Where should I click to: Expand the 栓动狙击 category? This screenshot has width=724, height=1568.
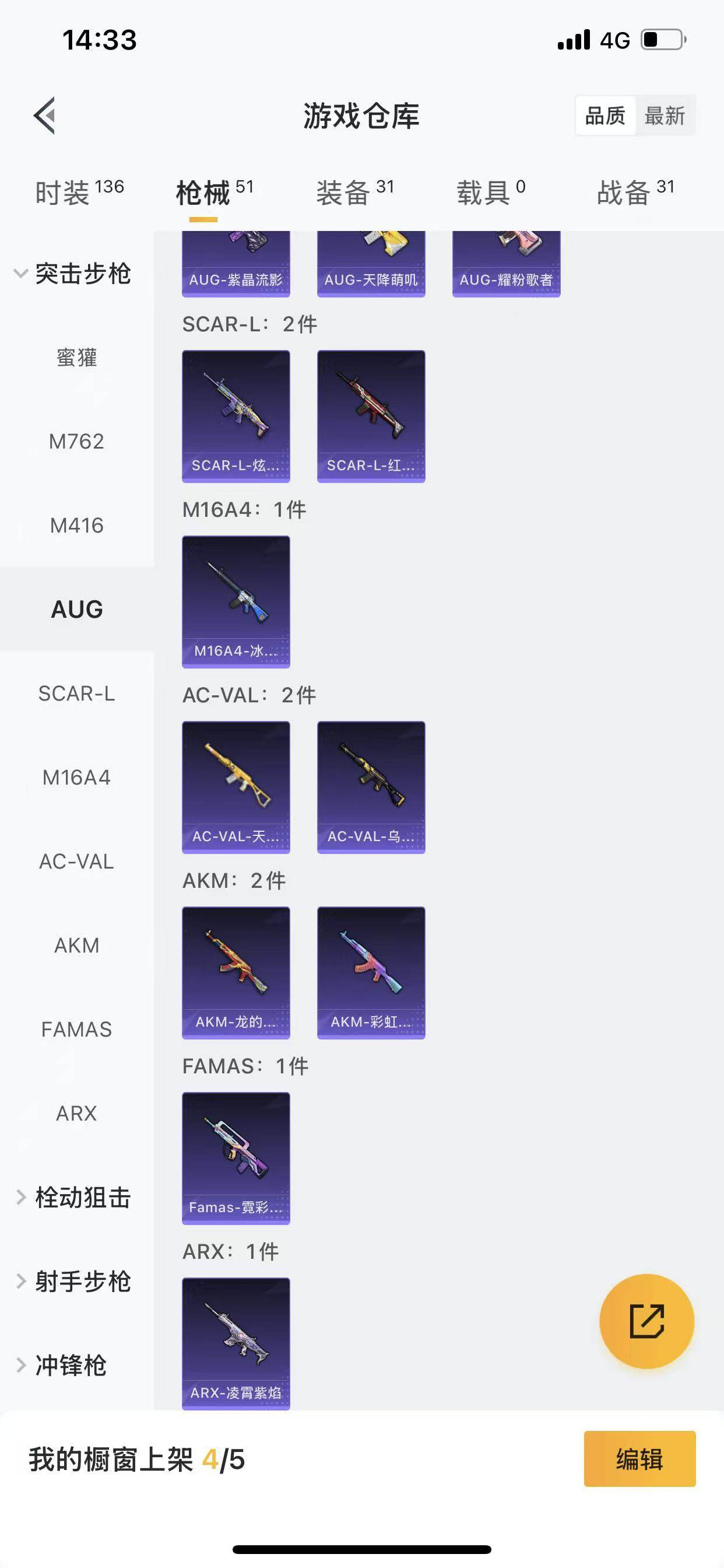[x=73, y=1198]
